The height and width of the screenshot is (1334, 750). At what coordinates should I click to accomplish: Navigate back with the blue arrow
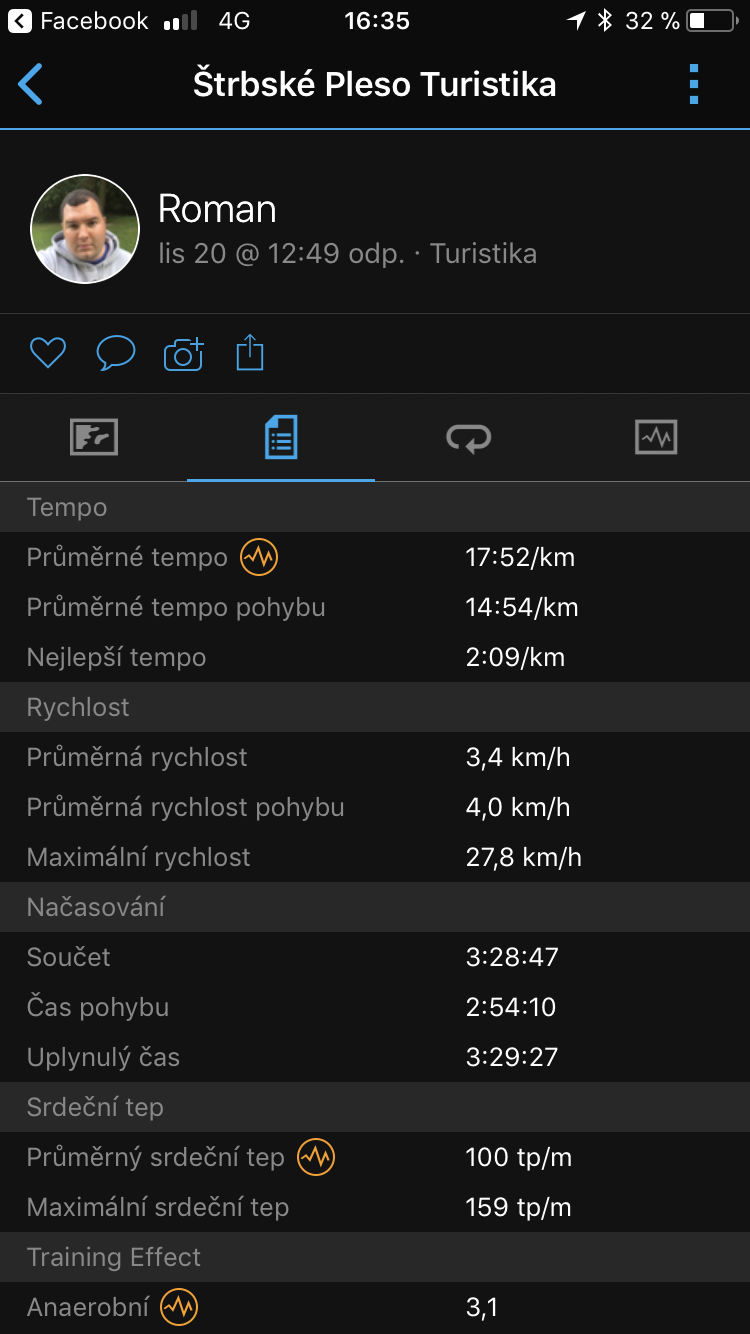[x=31, y=84]
